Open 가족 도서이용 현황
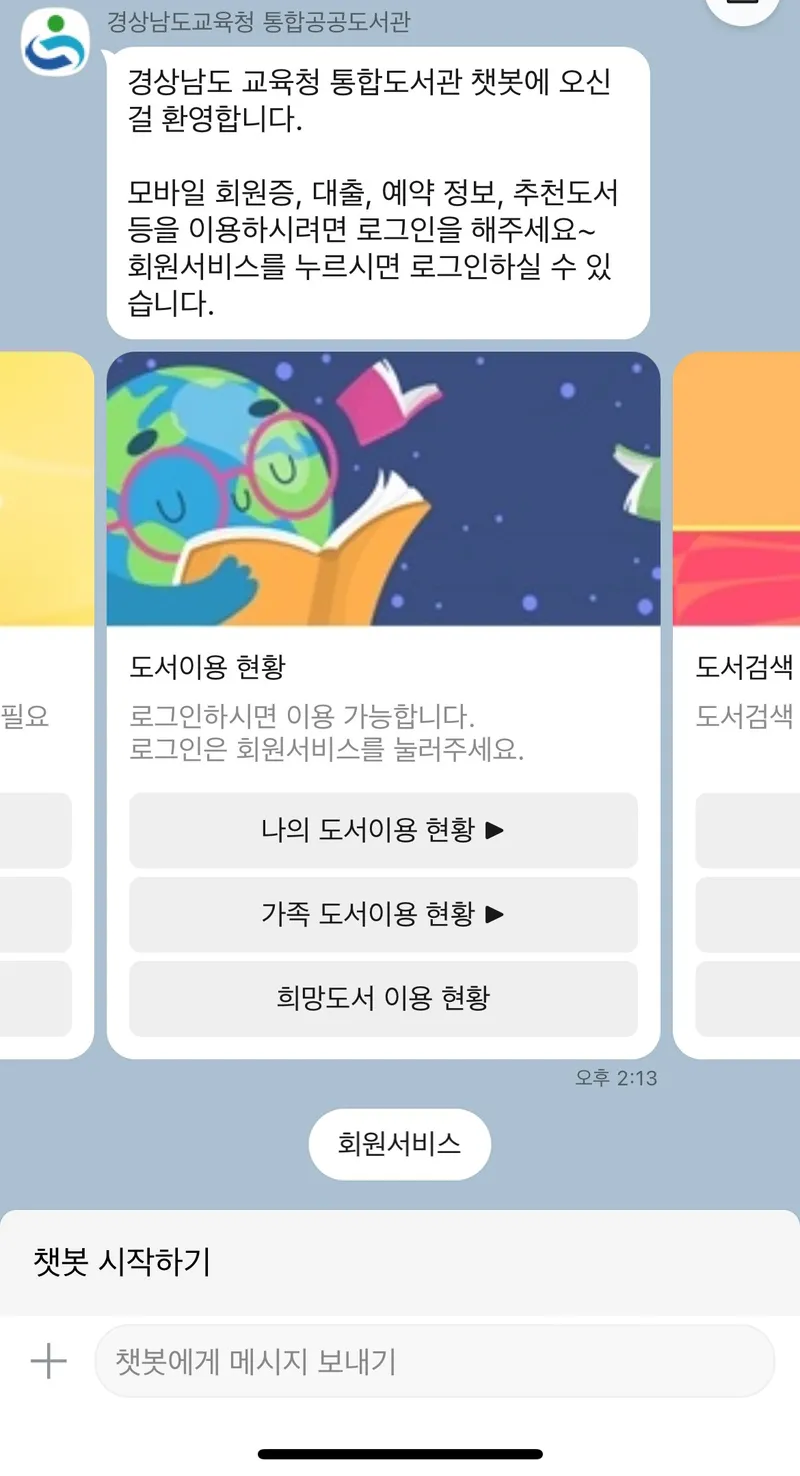Viewport: 800px width, 1476px height. pyautogui.click(x=383, y=914)
